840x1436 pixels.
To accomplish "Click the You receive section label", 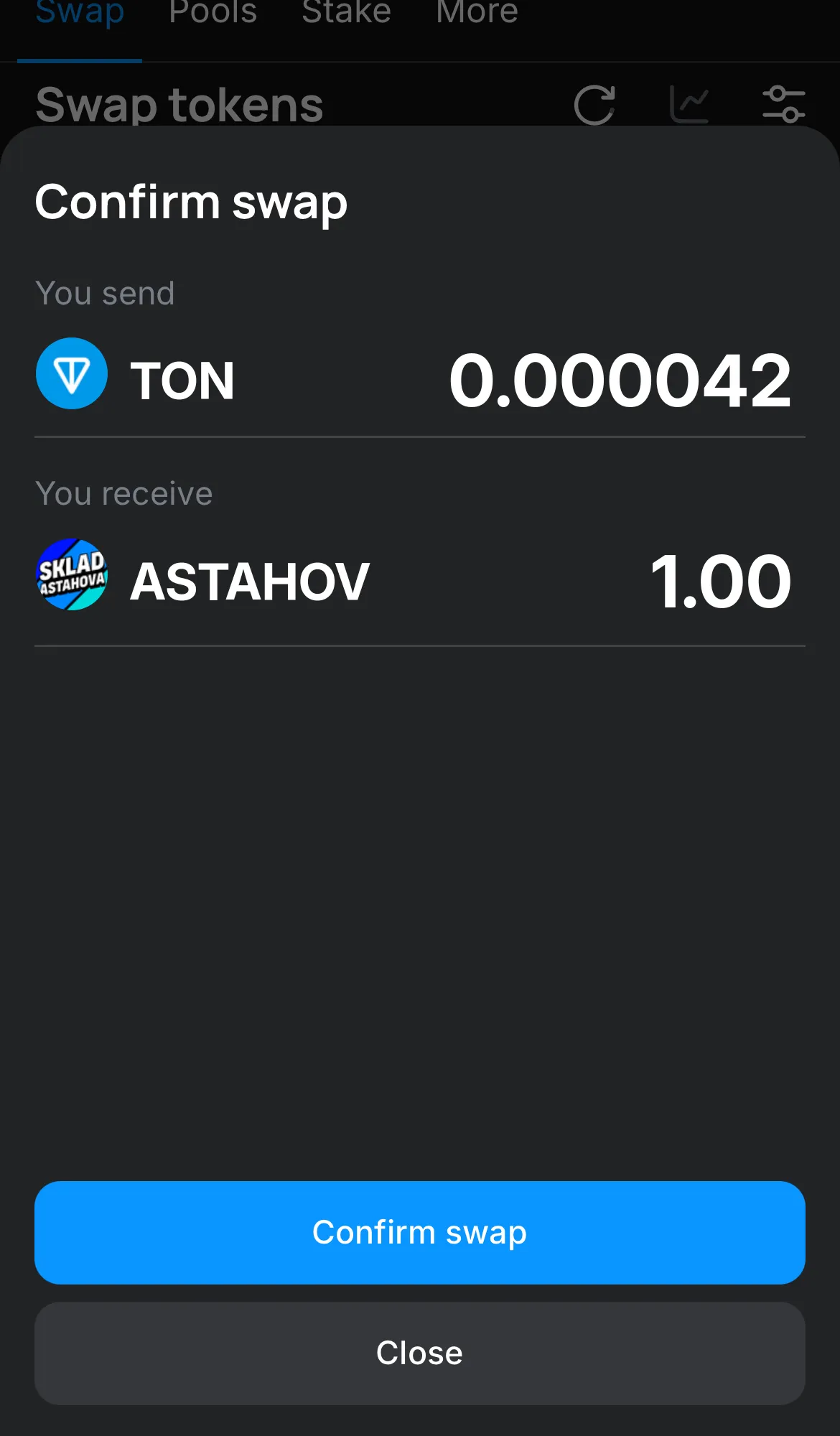I will click(x=123, y=493).
